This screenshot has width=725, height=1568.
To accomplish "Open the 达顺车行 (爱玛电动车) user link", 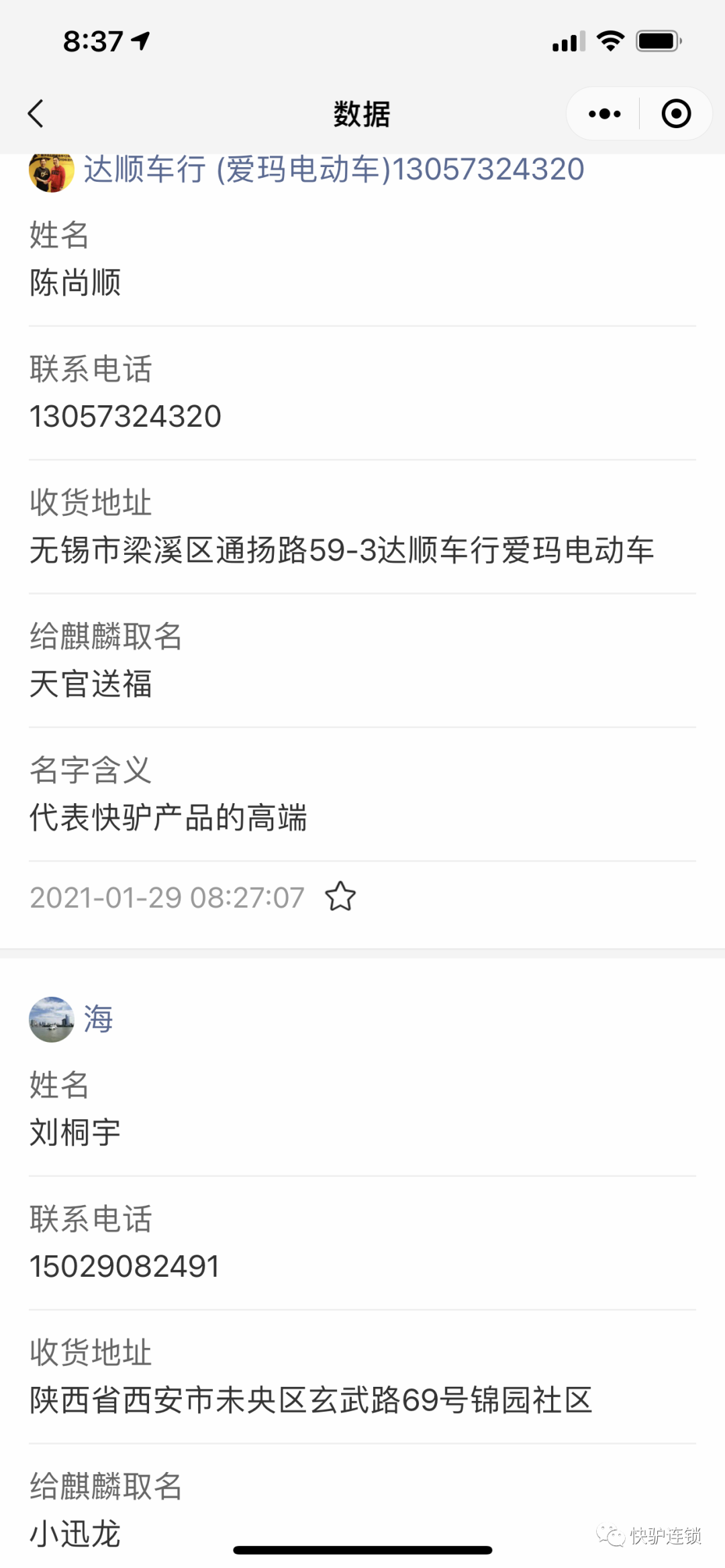I will pyautogui.click(x=334, y=169).
